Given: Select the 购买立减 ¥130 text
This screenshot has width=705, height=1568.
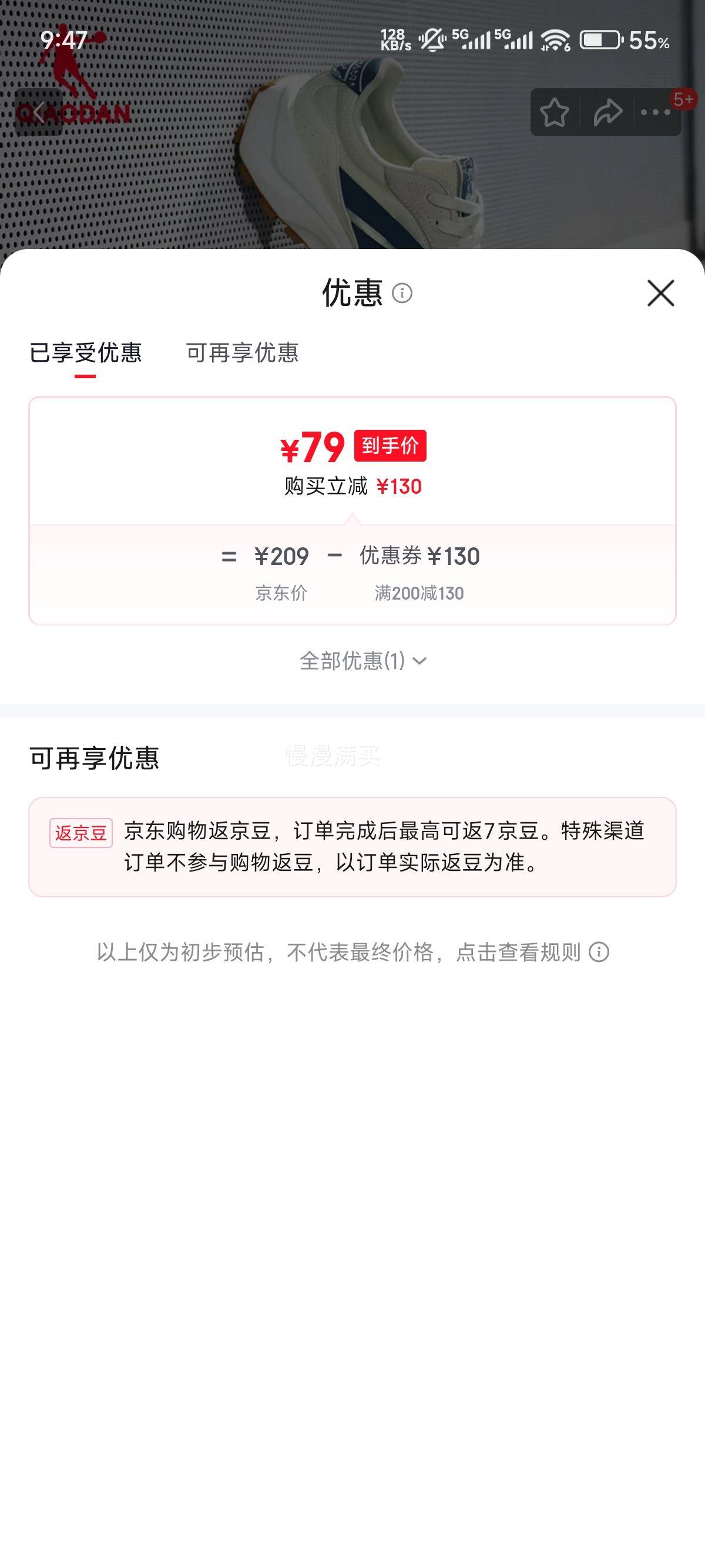Looking at the screenshot, I should pyautogui.click(x=352, y=485).
